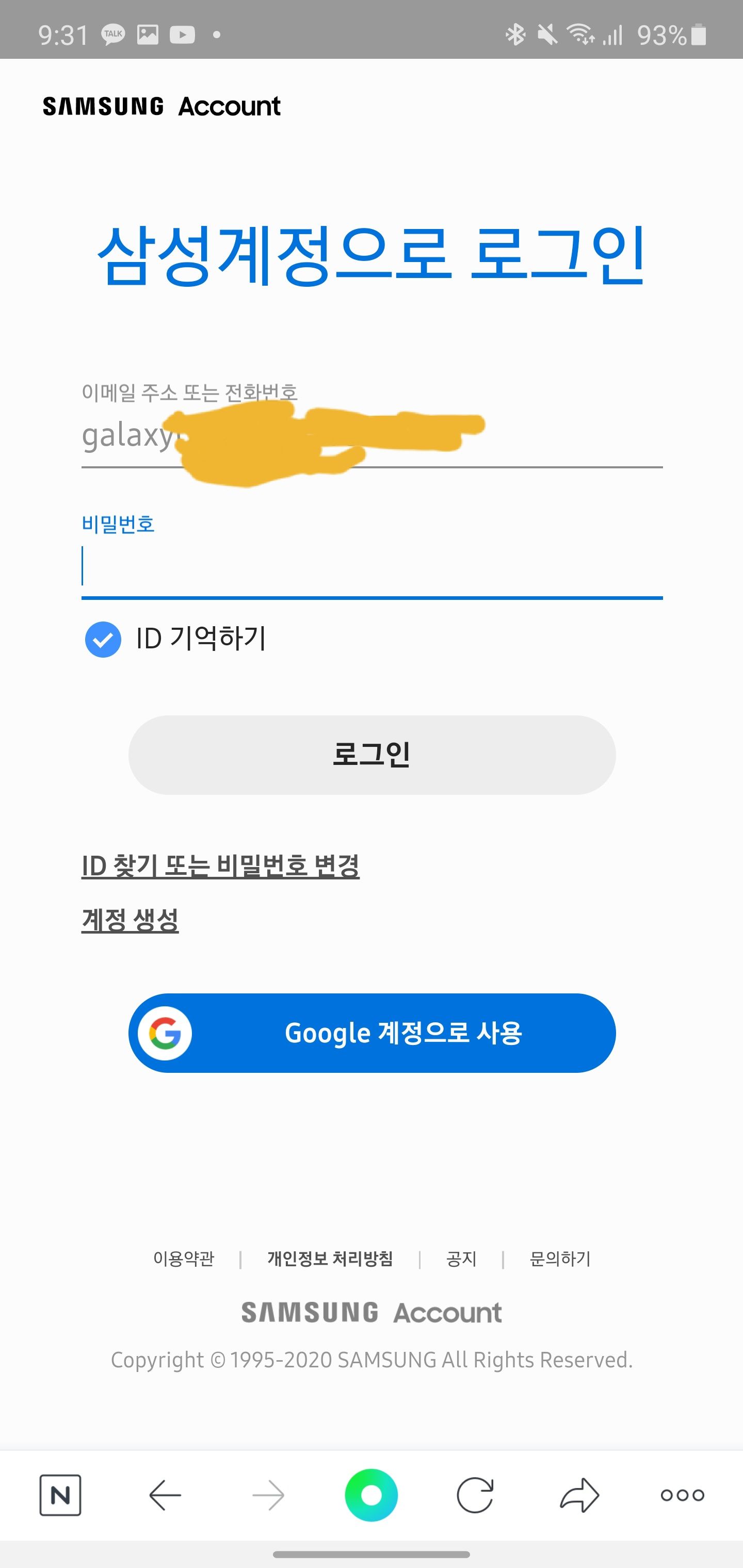View notices via 공지 link
This screenshot has height=1568, width=743.
[460, 1259]
